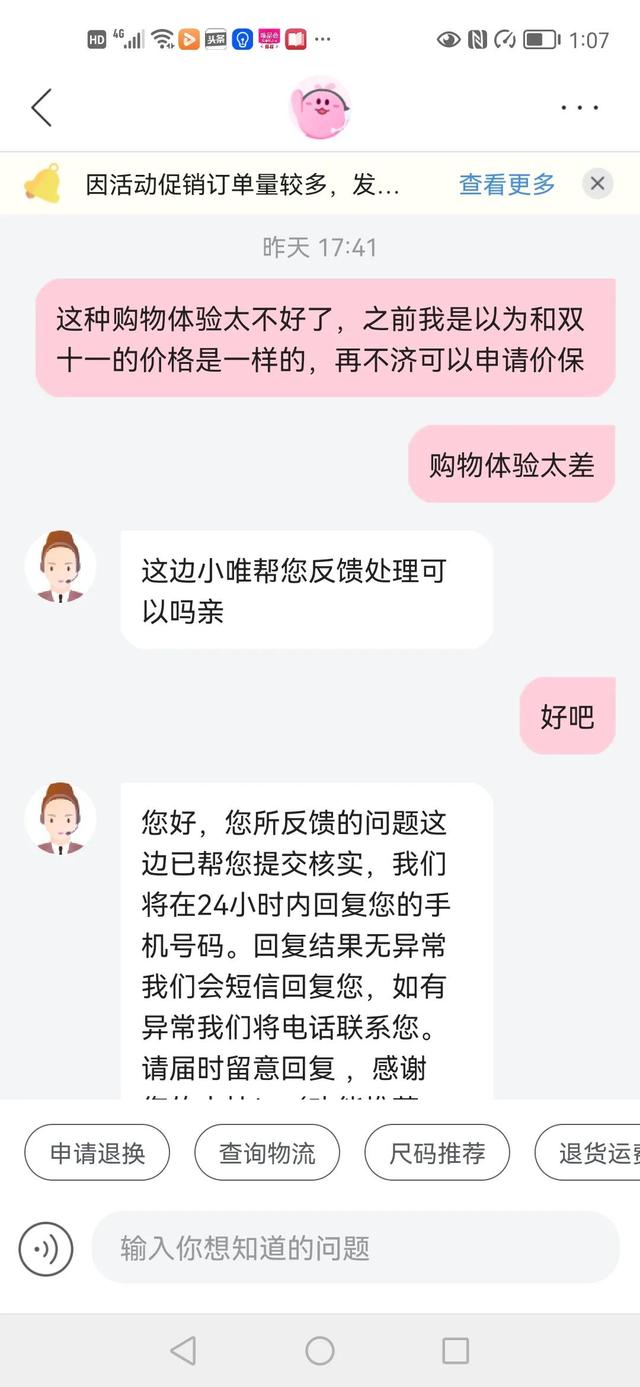
Task: Open the three-dot overflow menu
Action: coord(579,108)
